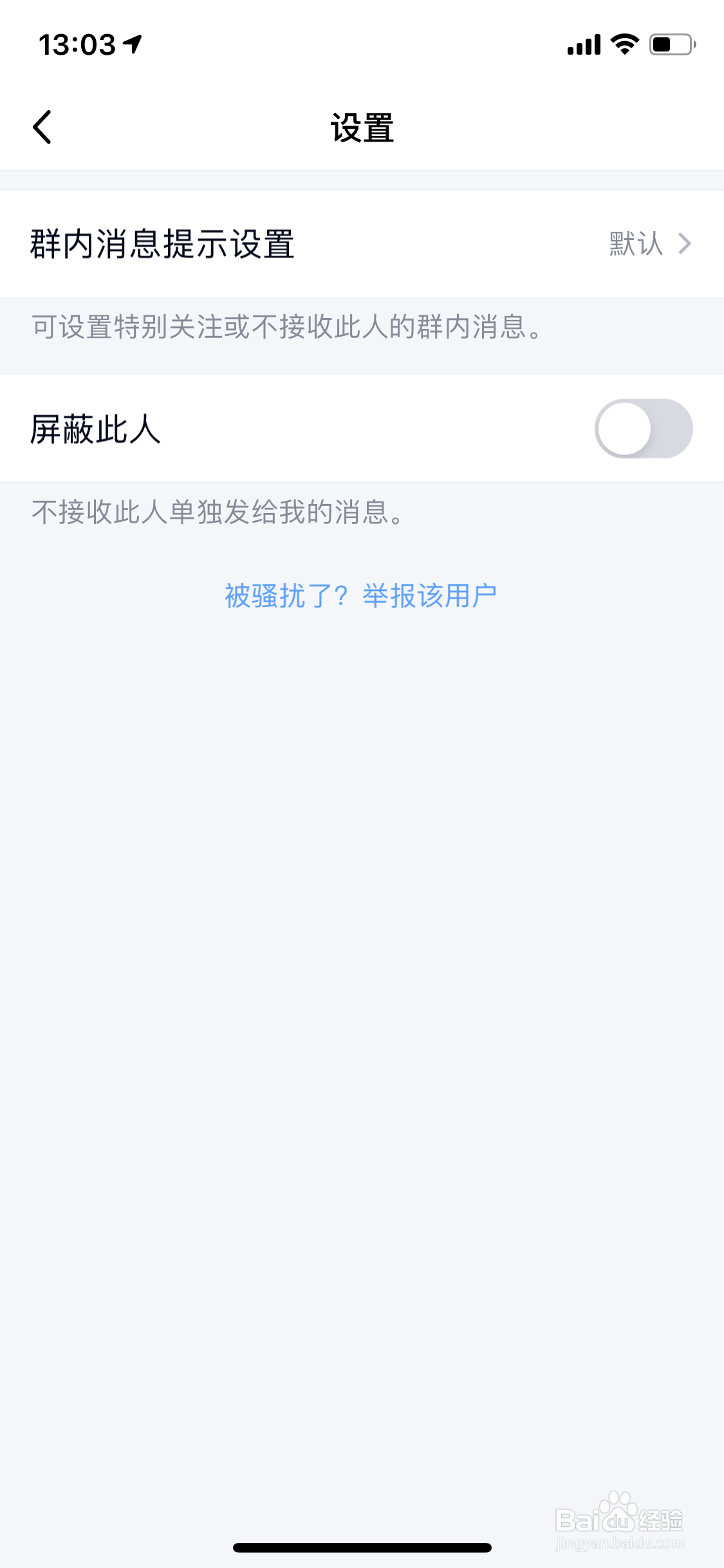Select the 设置 title bar

362,126
